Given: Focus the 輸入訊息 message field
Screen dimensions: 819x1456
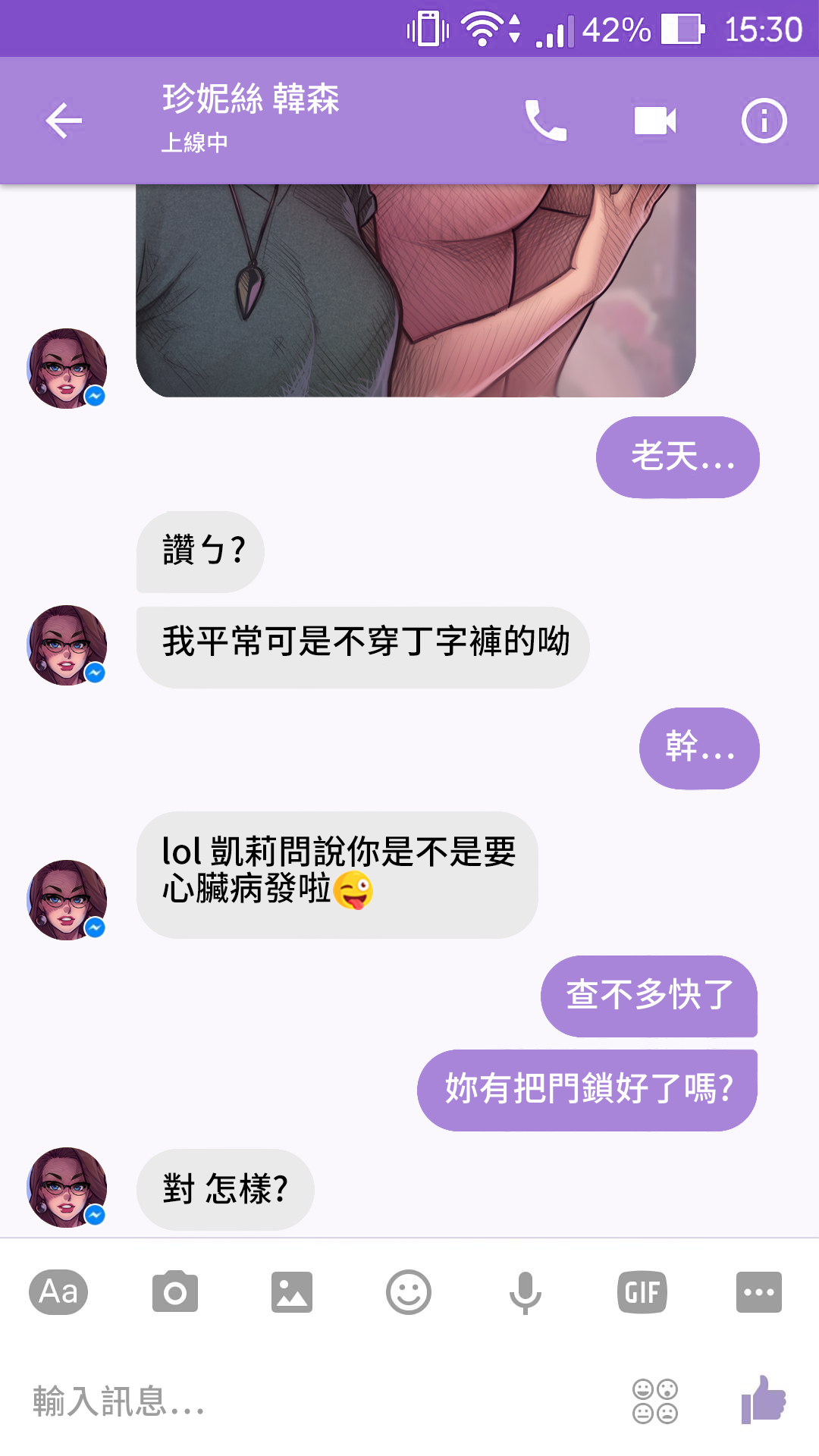Looking at the screenshot, I should click(x=303, y=1401).
